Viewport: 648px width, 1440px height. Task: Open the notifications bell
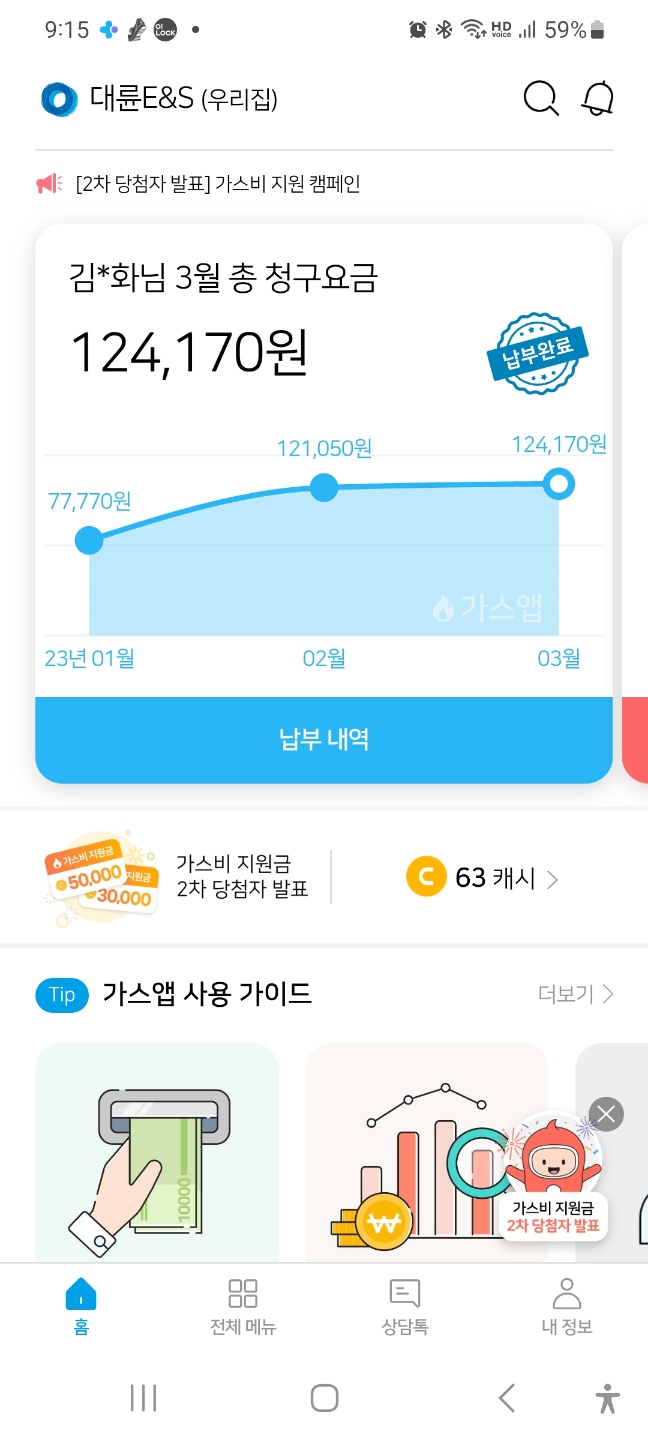tap(598, 99)
